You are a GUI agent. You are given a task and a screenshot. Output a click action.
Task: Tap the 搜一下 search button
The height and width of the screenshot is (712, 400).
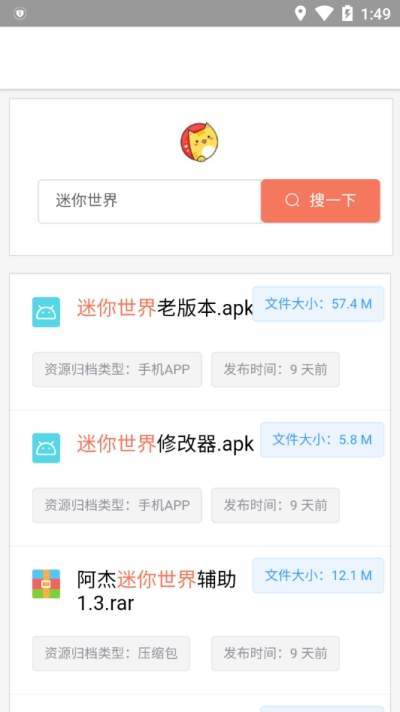[321, 201]
